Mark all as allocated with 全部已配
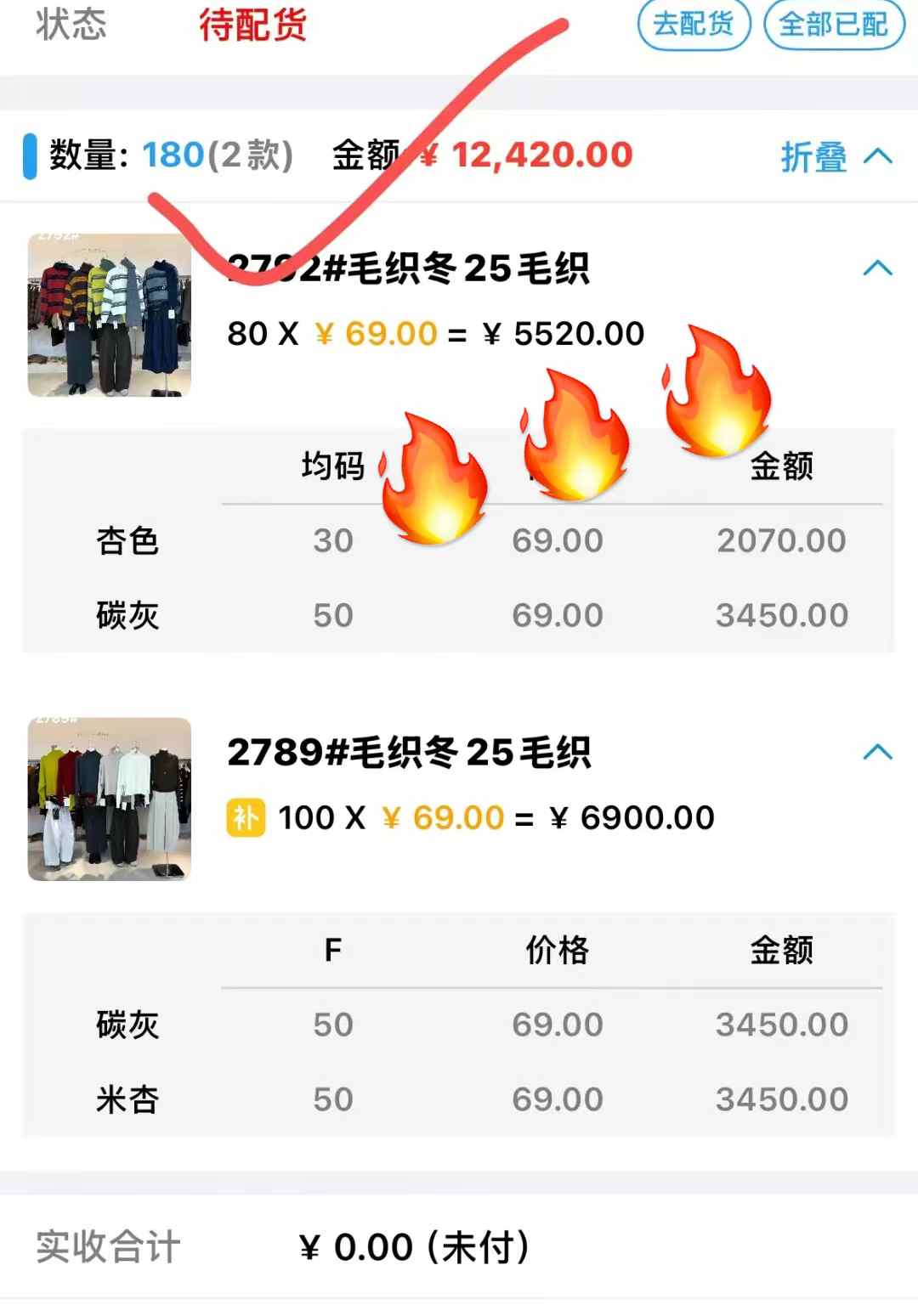Screen dimensions: 918x1316 point(833,25)
